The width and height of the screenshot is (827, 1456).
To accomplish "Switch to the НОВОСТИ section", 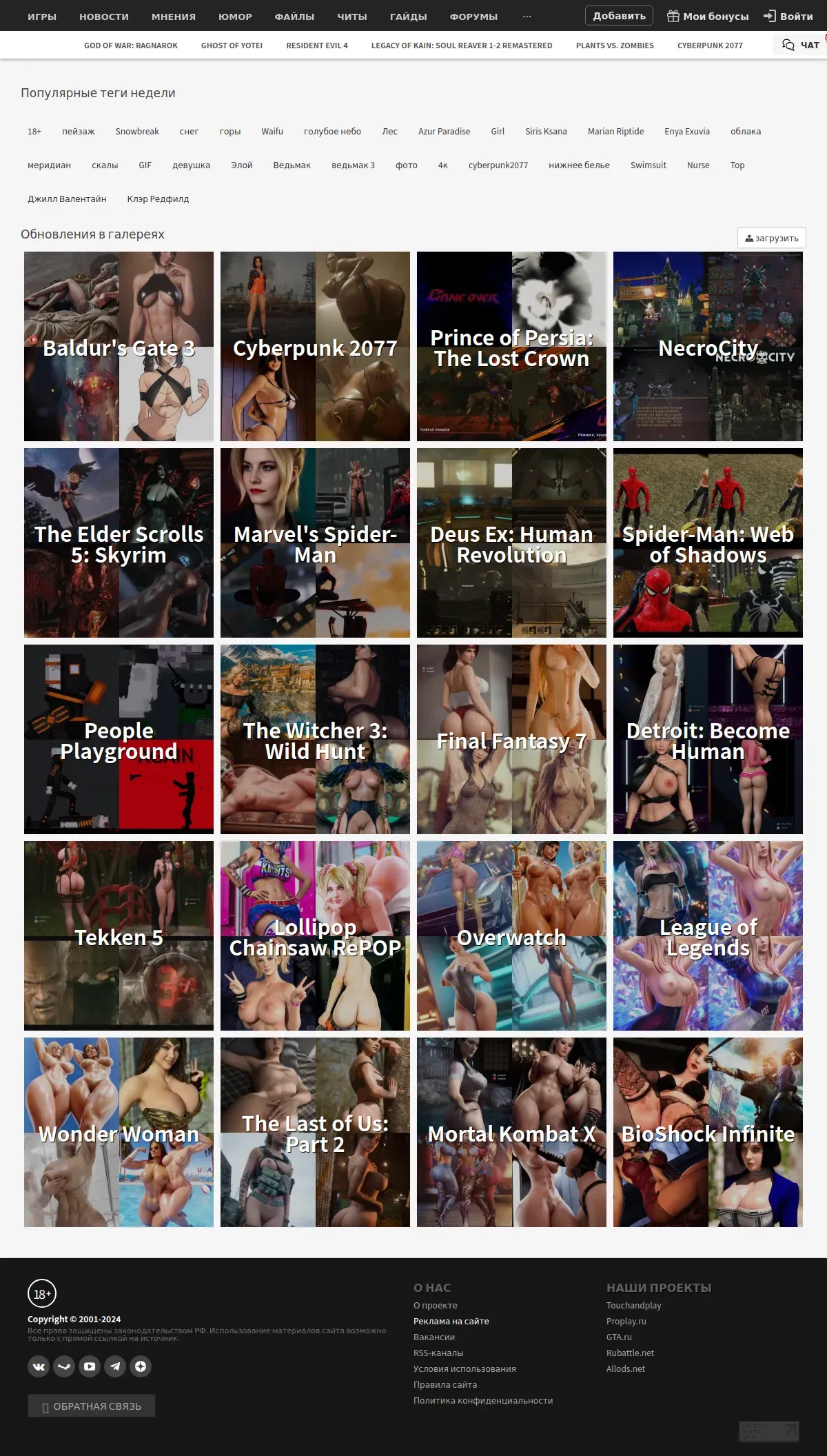I will 104,17.
